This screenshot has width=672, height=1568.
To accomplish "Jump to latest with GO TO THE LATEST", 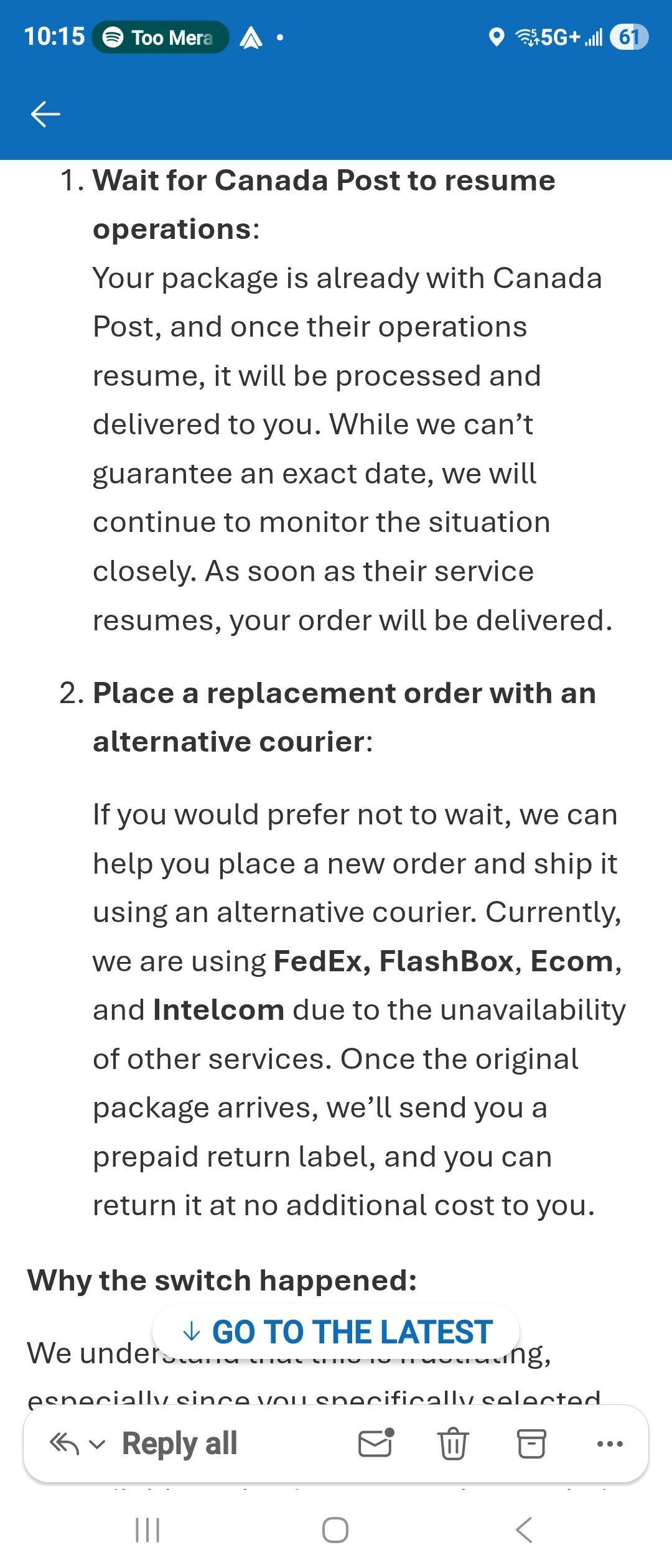I will coord(336,1332).
